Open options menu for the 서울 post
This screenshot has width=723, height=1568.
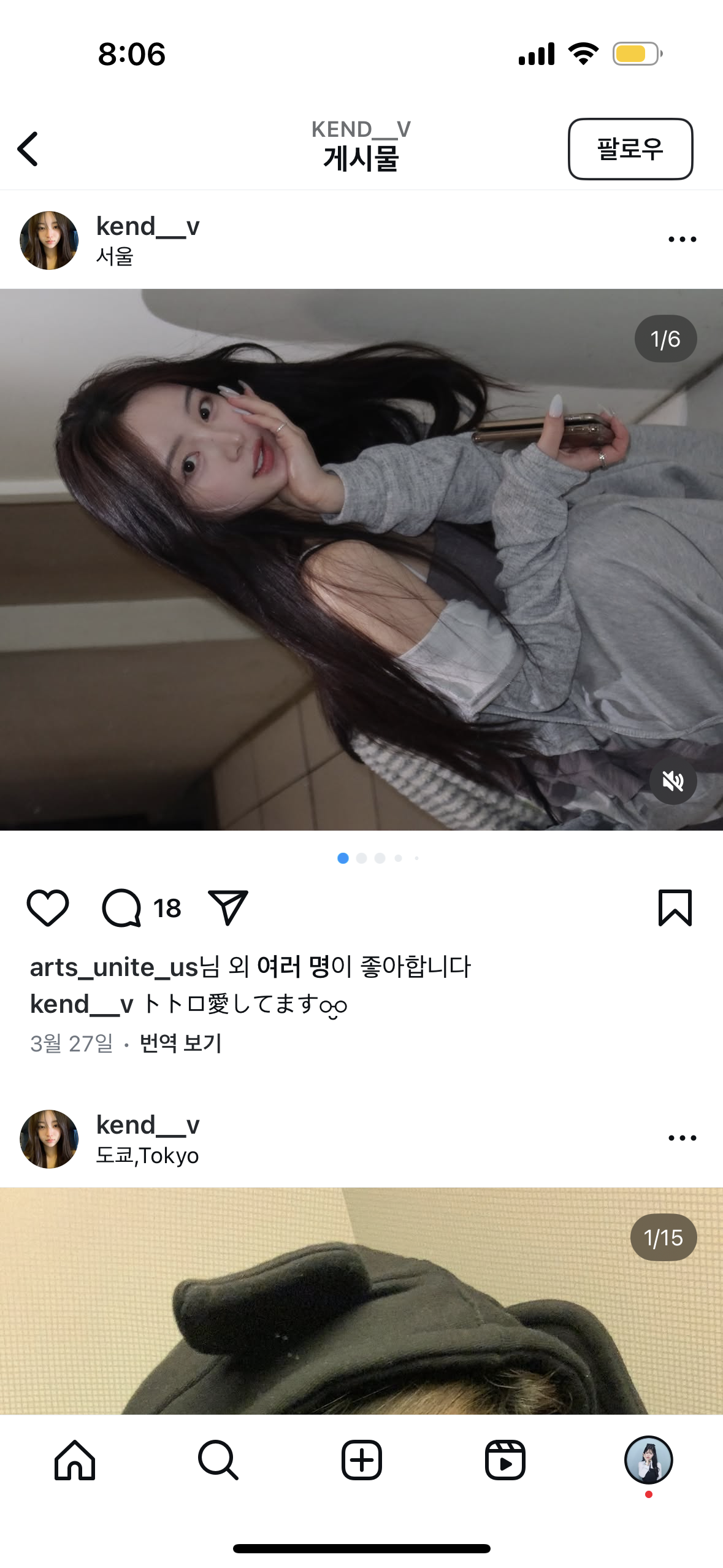click(682, 239)
